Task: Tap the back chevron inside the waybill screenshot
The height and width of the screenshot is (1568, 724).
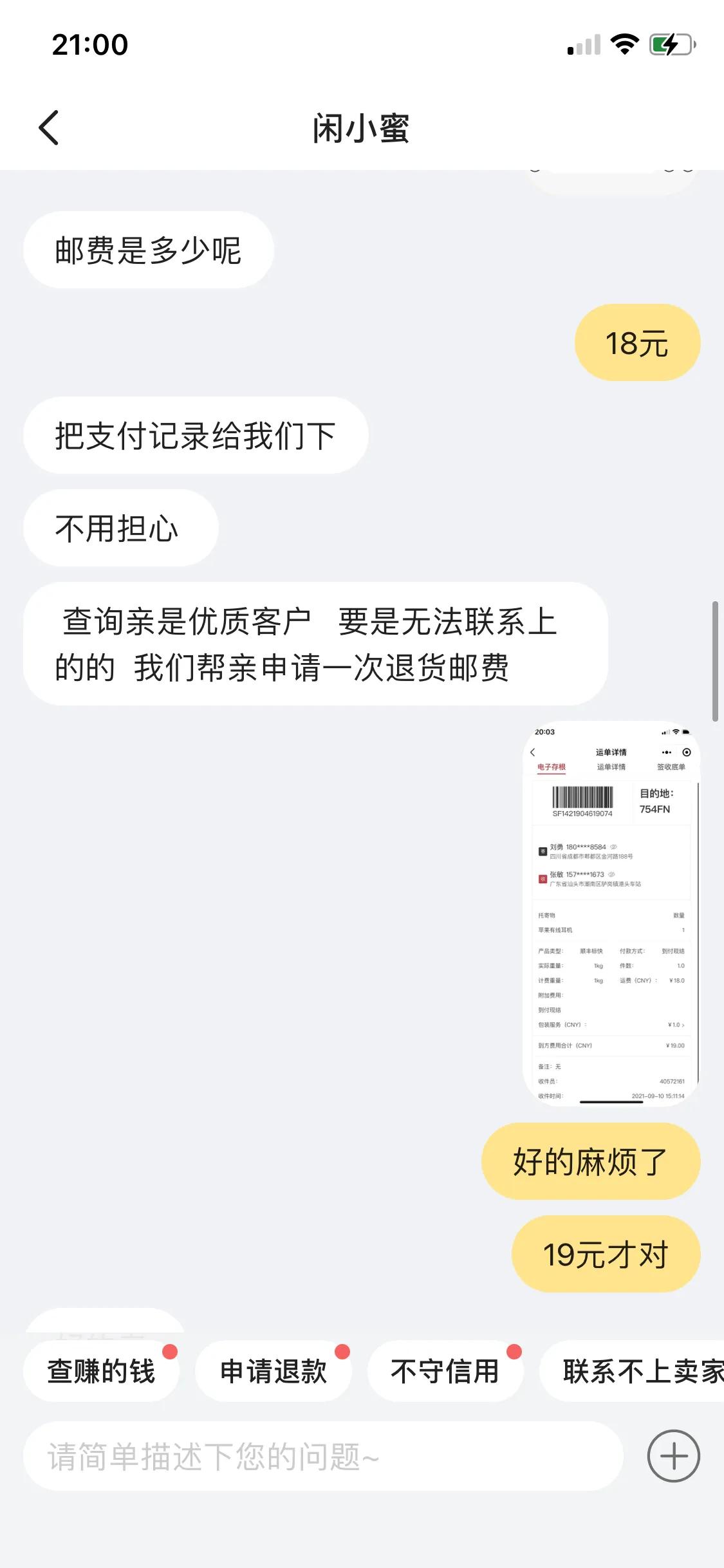Action: tap(533, 752)
